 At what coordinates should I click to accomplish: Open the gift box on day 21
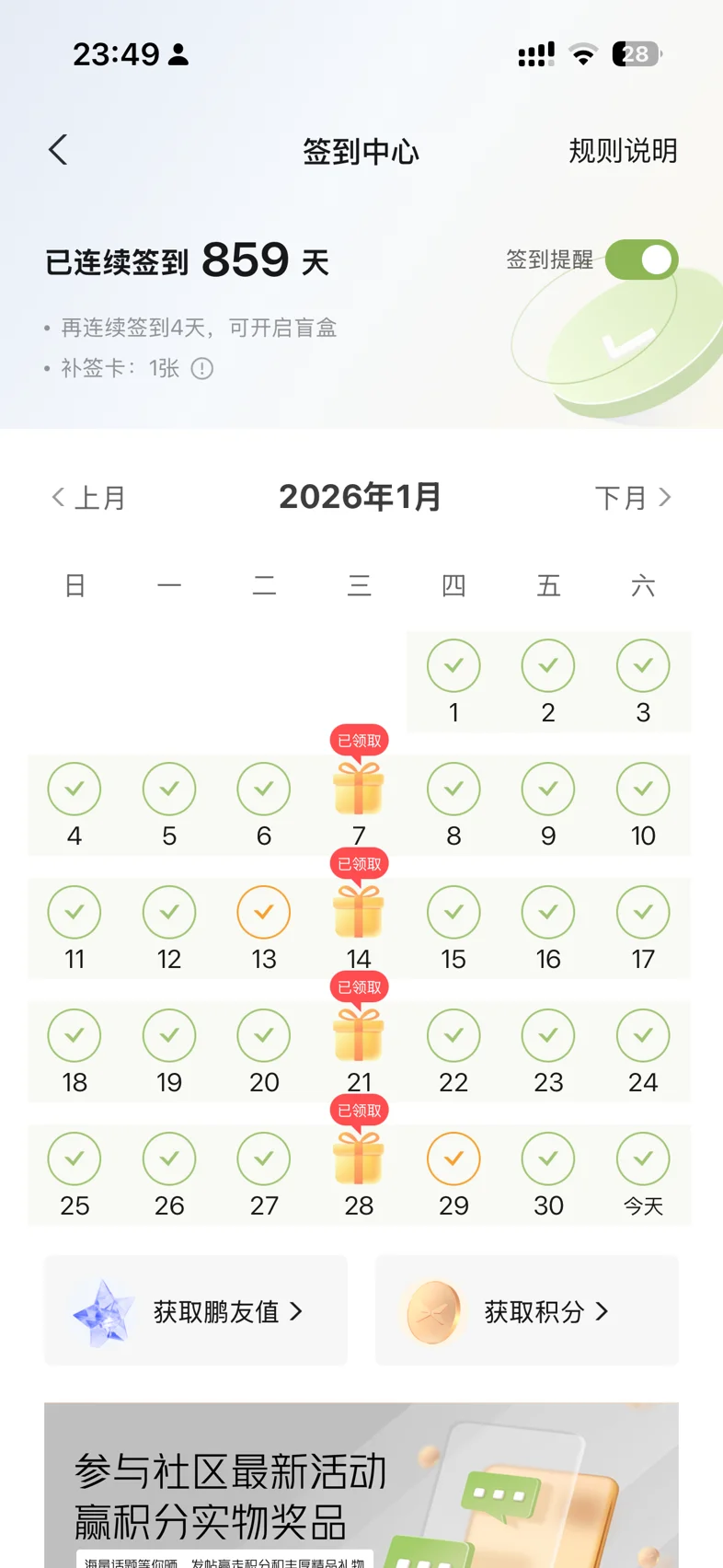tap(359, 1035)
